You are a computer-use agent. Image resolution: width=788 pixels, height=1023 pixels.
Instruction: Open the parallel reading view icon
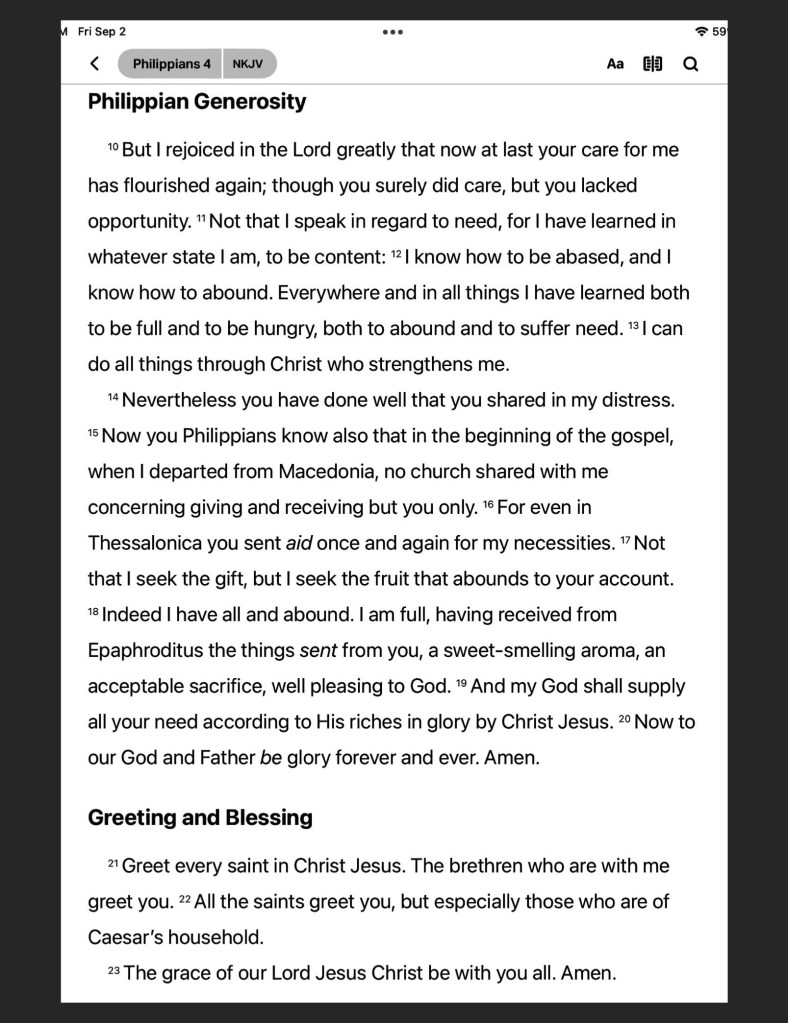(x=652, y=64)
